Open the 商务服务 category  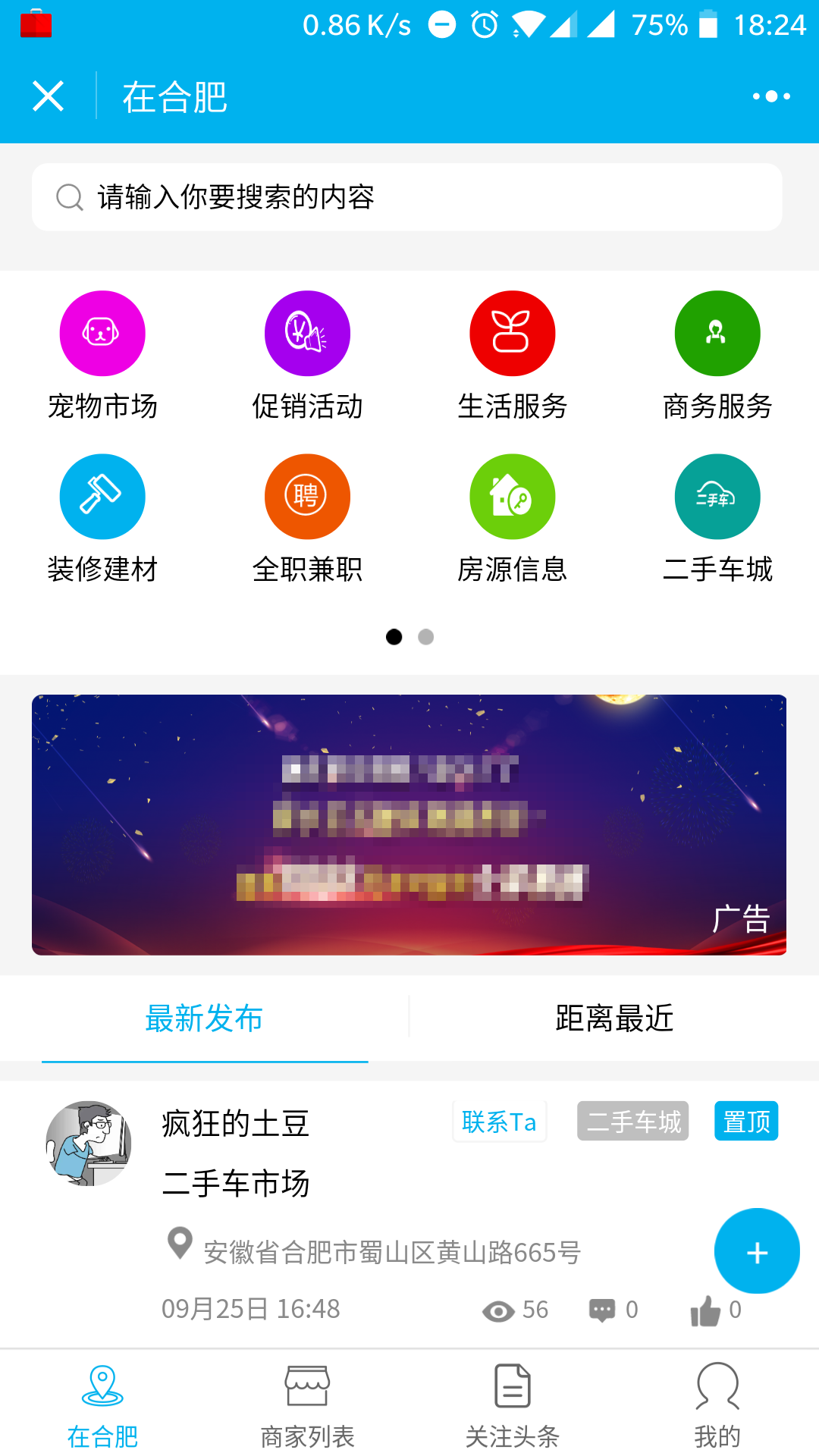pyautogui.click(x=717, y=334)
